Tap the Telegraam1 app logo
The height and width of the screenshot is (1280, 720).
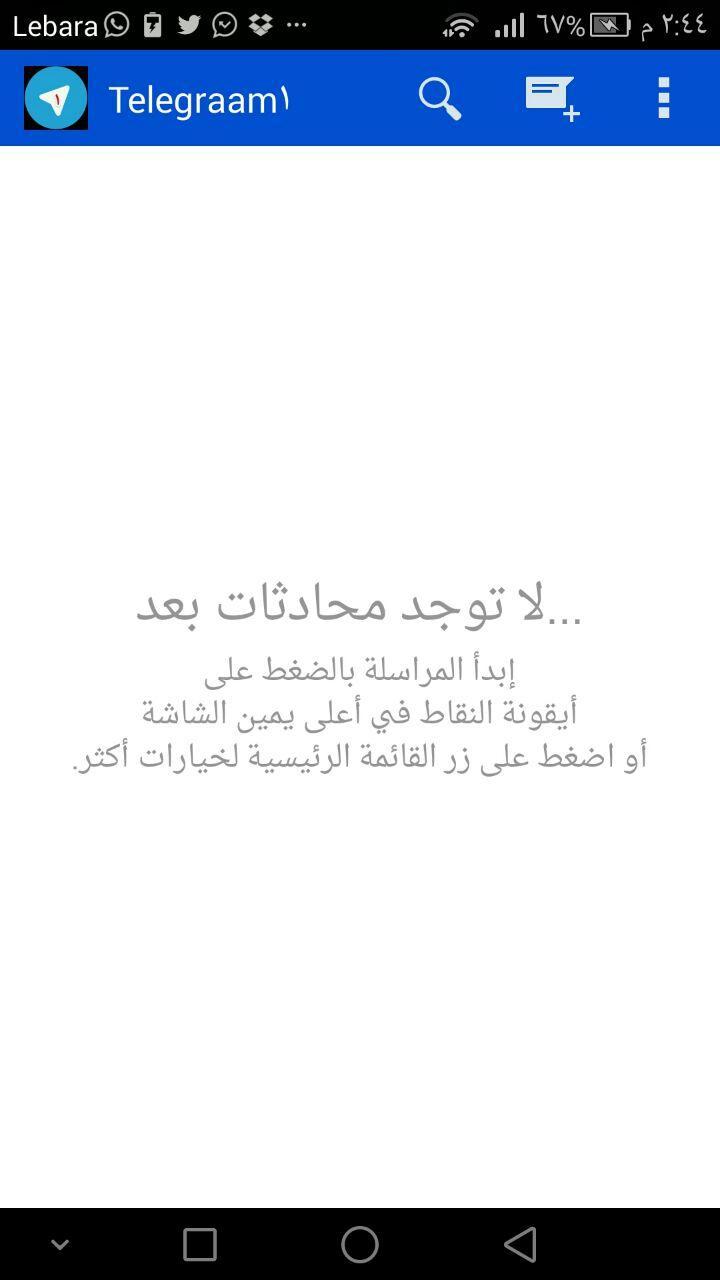[56, 98]
